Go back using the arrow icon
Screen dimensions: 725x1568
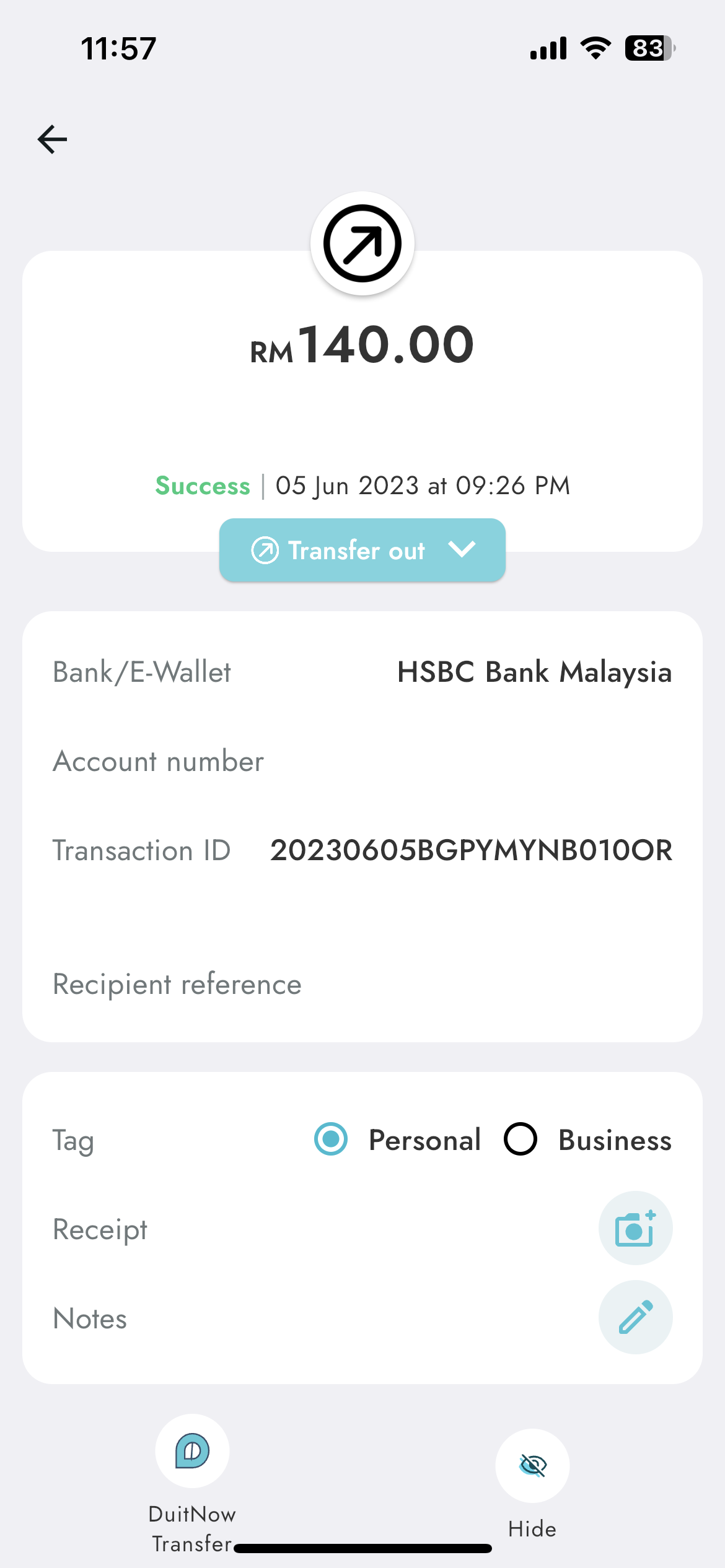coord(52,139)
